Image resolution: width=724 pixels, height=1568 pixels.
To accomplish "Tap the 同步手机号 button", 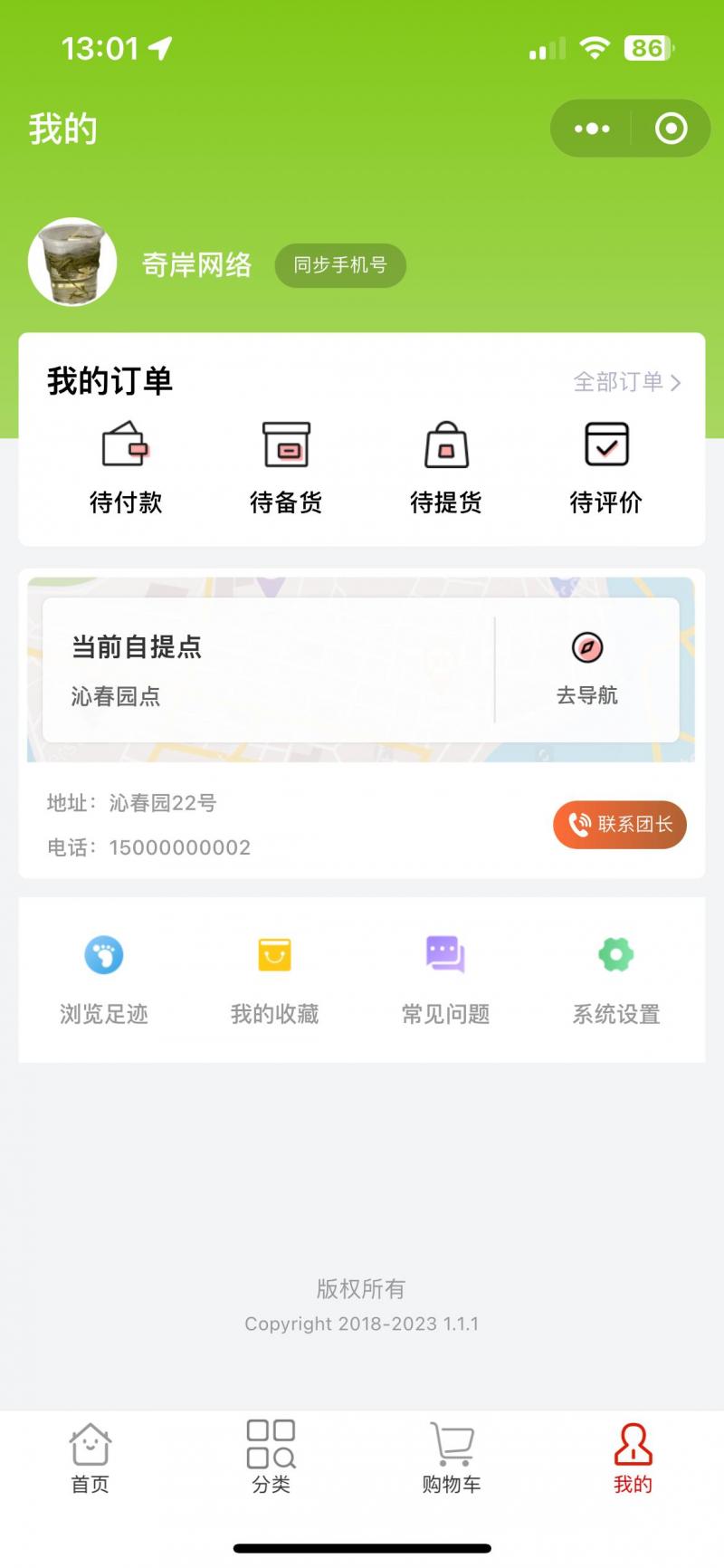I will coord(340,265).
